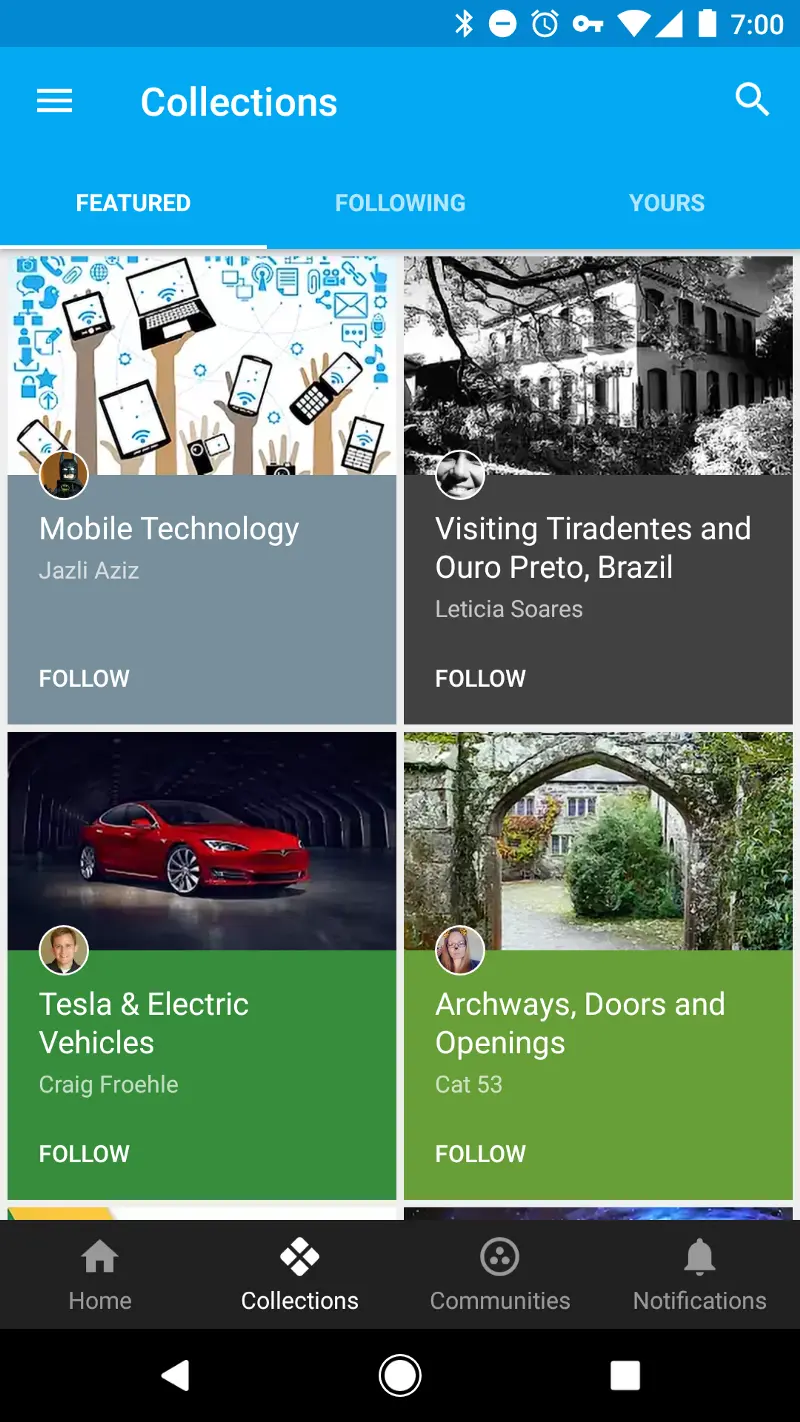
Task: Open the Notifications tab
Action: tap(700, 1274)
